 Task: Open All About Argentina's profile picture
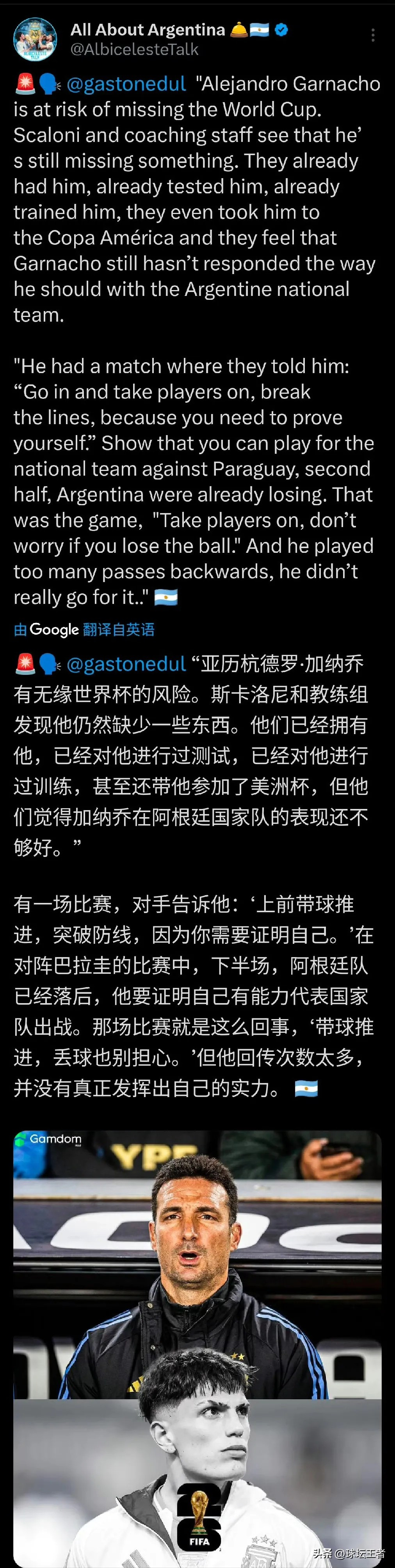[36, 39]
